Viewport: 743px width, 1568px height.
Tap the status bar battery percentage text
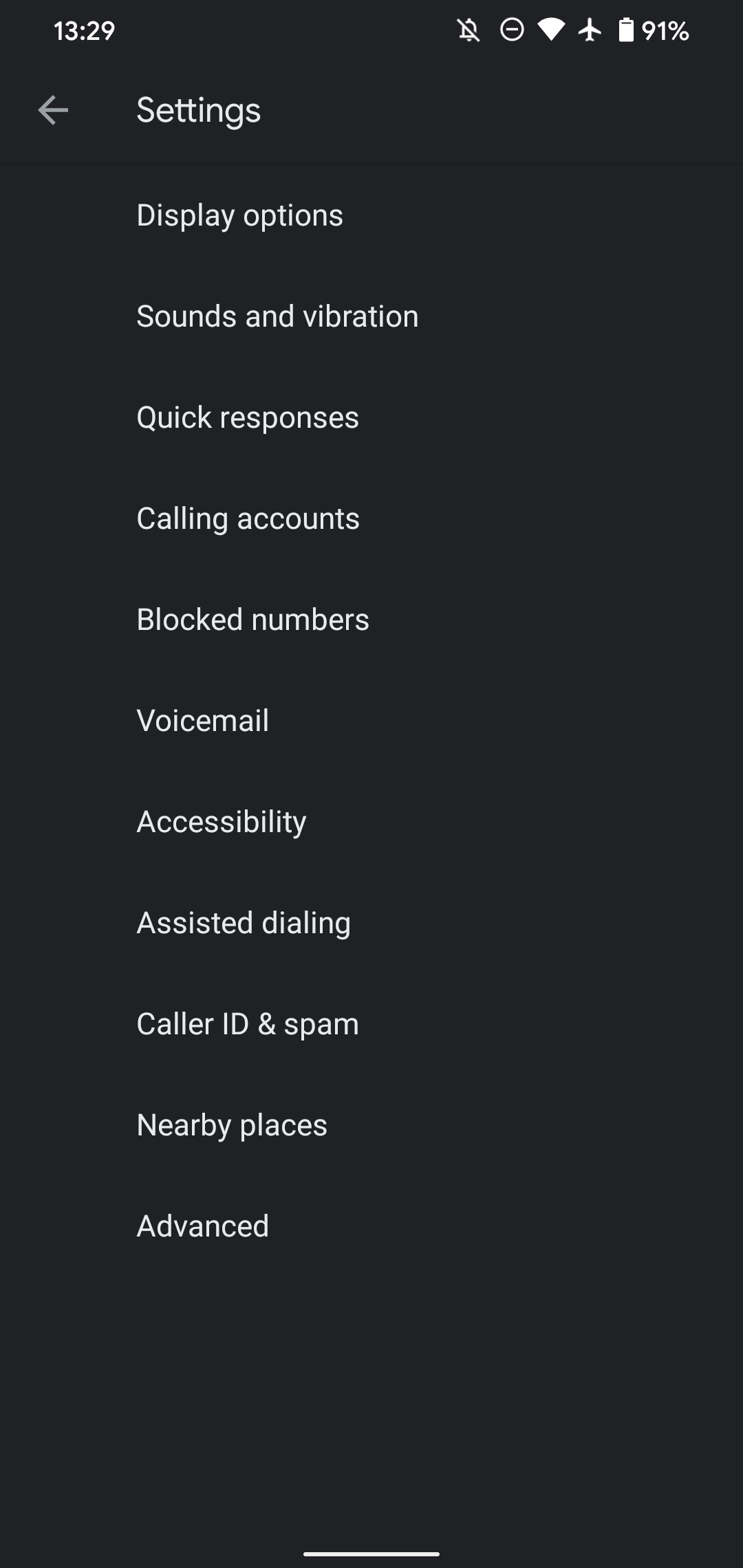coord(664,30)
